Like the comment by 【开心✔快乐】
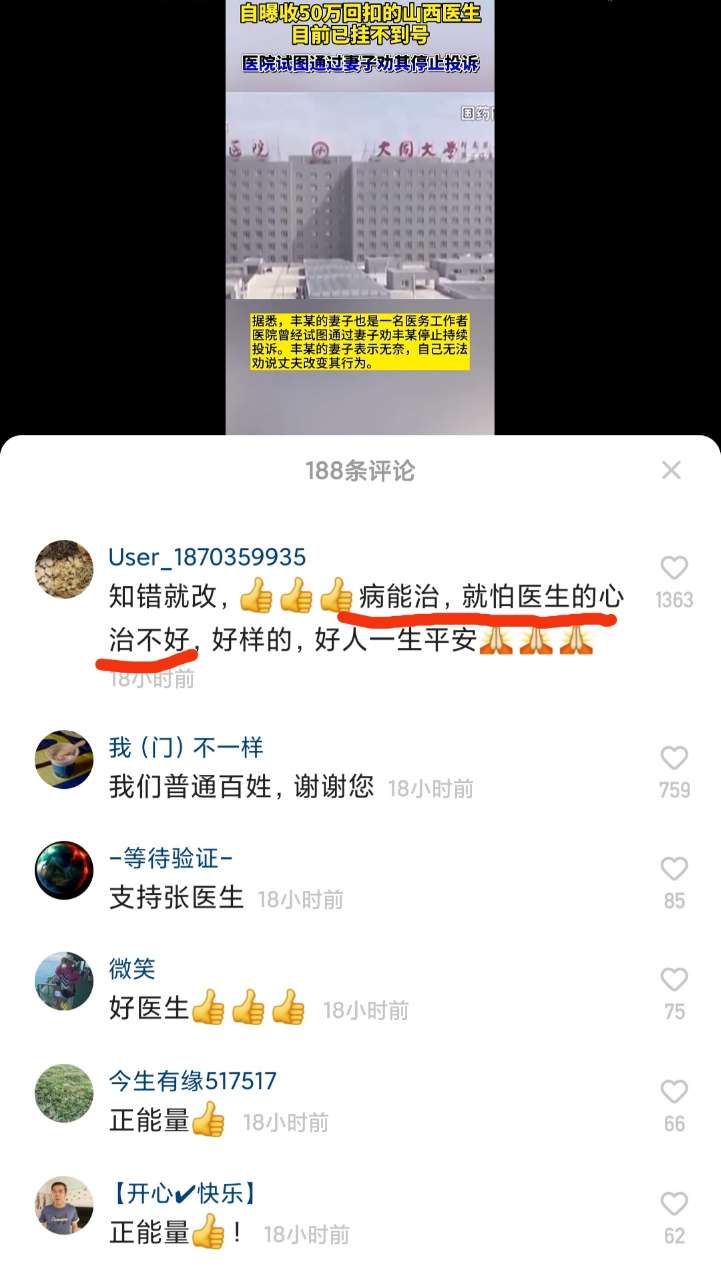 [x=674, y=1204]
